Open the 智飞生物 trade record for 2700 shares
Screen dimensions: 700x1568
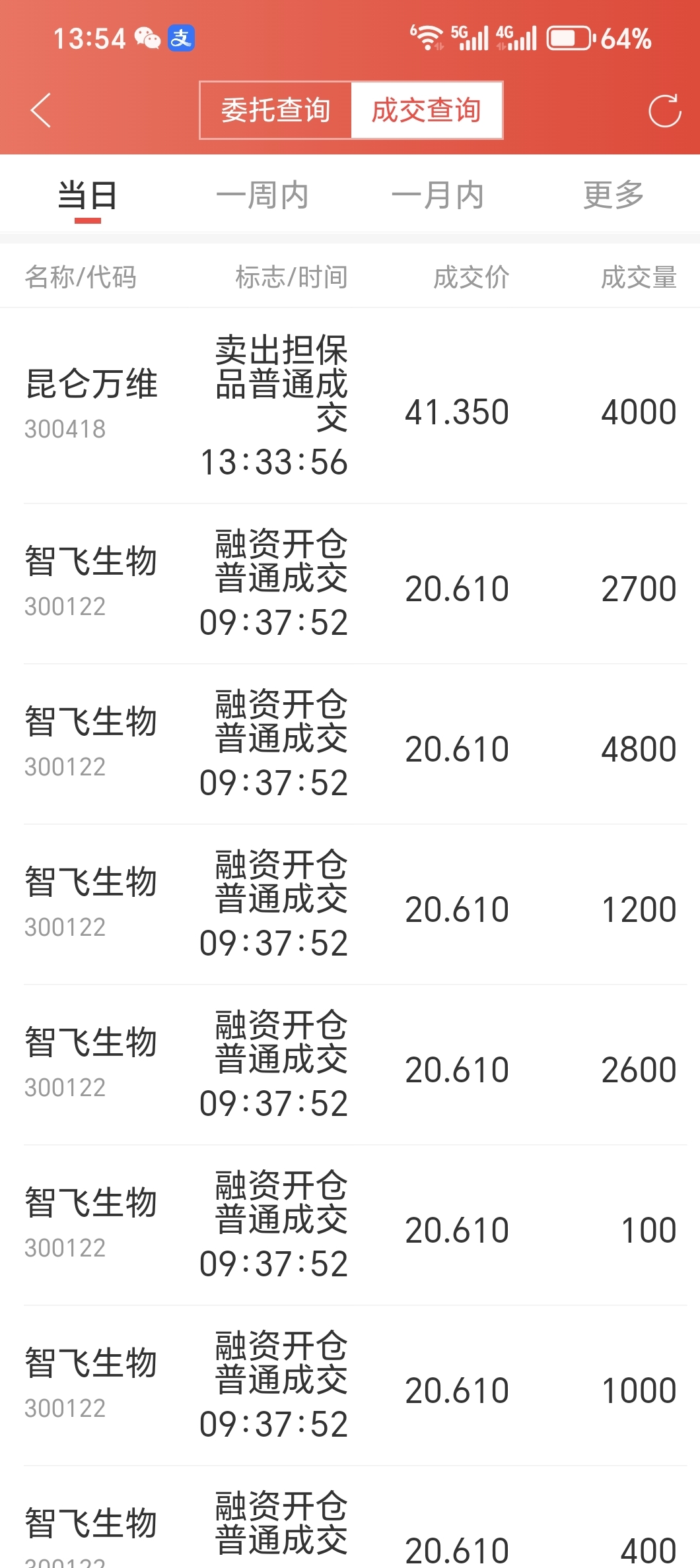(x=350, y=584)
